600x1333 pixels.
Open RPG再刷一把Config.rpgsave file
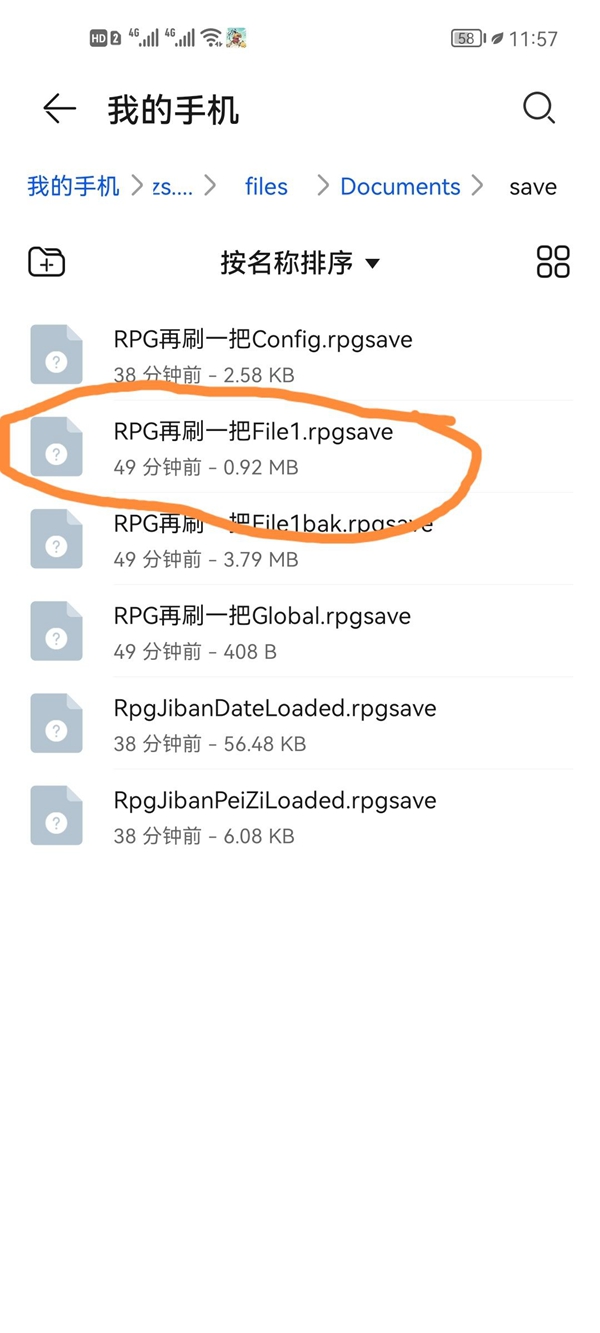tap(263, 355)
